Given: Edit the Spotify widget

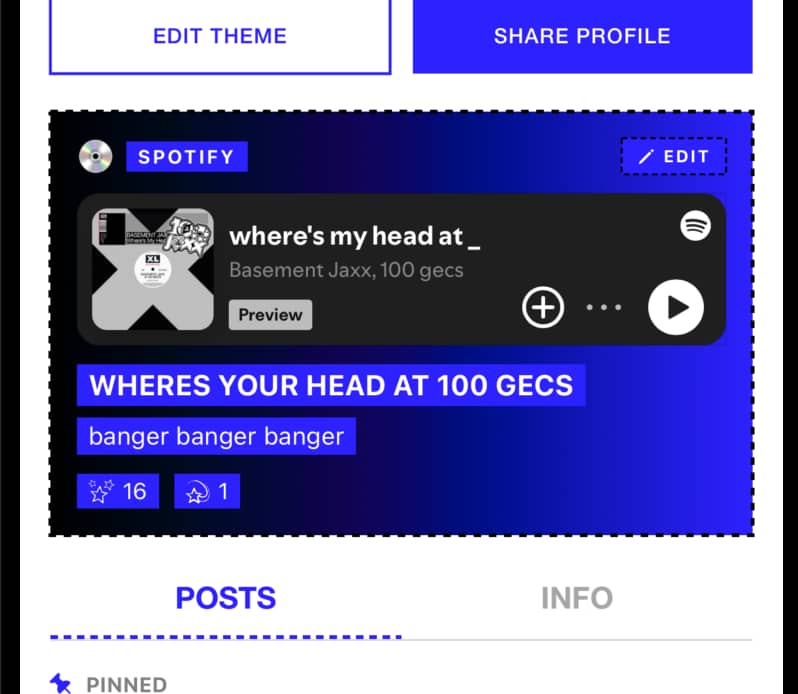Looking at the screenshot, I should (x=674, y=157).
